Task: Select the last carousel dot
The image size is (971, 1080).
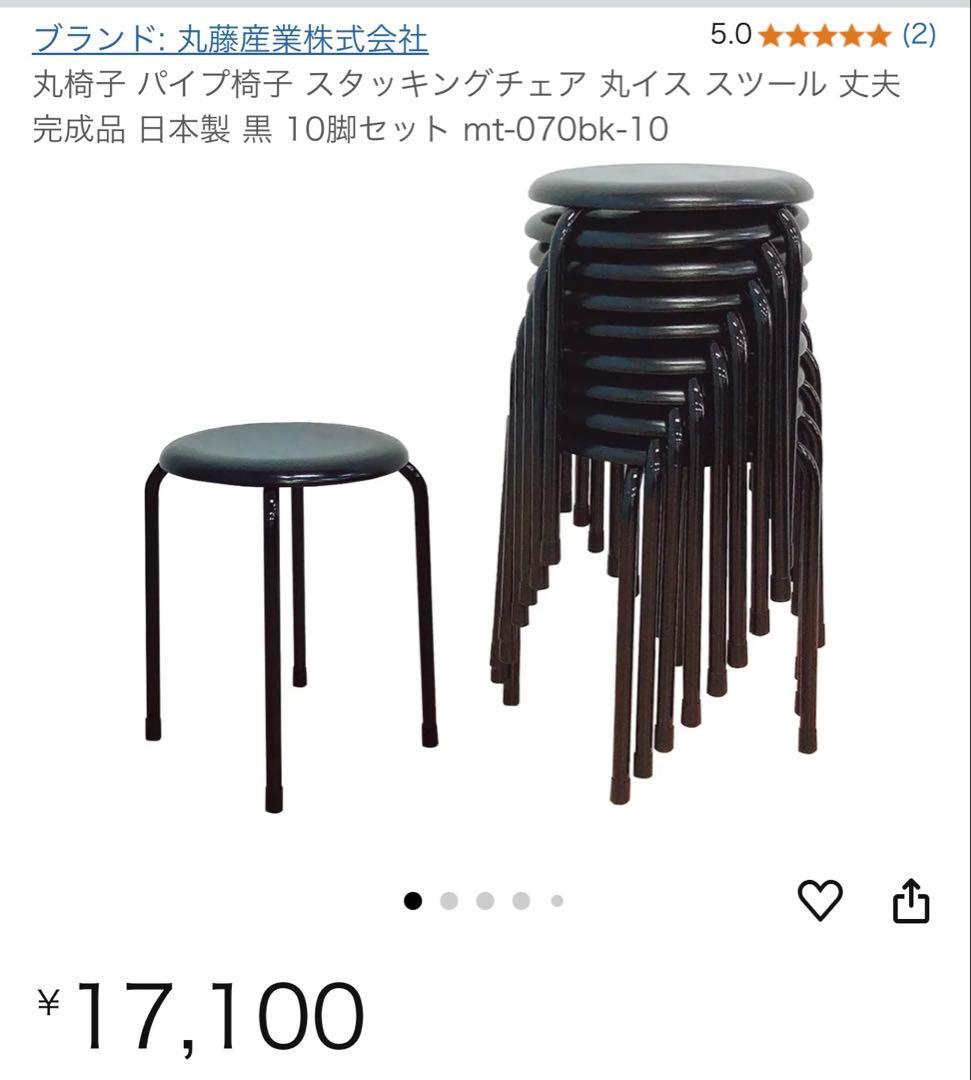Action: click(558, 901)
